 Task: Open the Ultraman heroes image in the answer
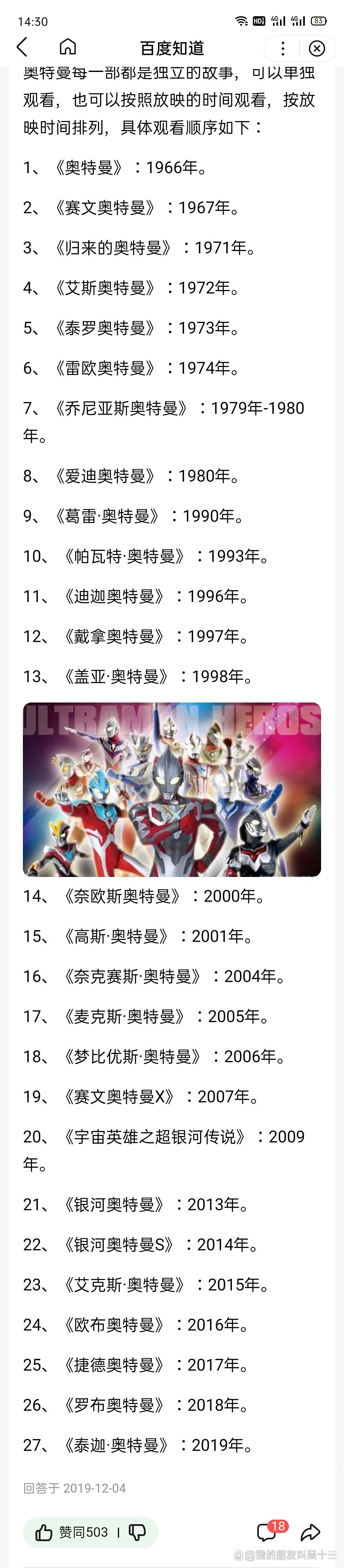pos(172,789)
